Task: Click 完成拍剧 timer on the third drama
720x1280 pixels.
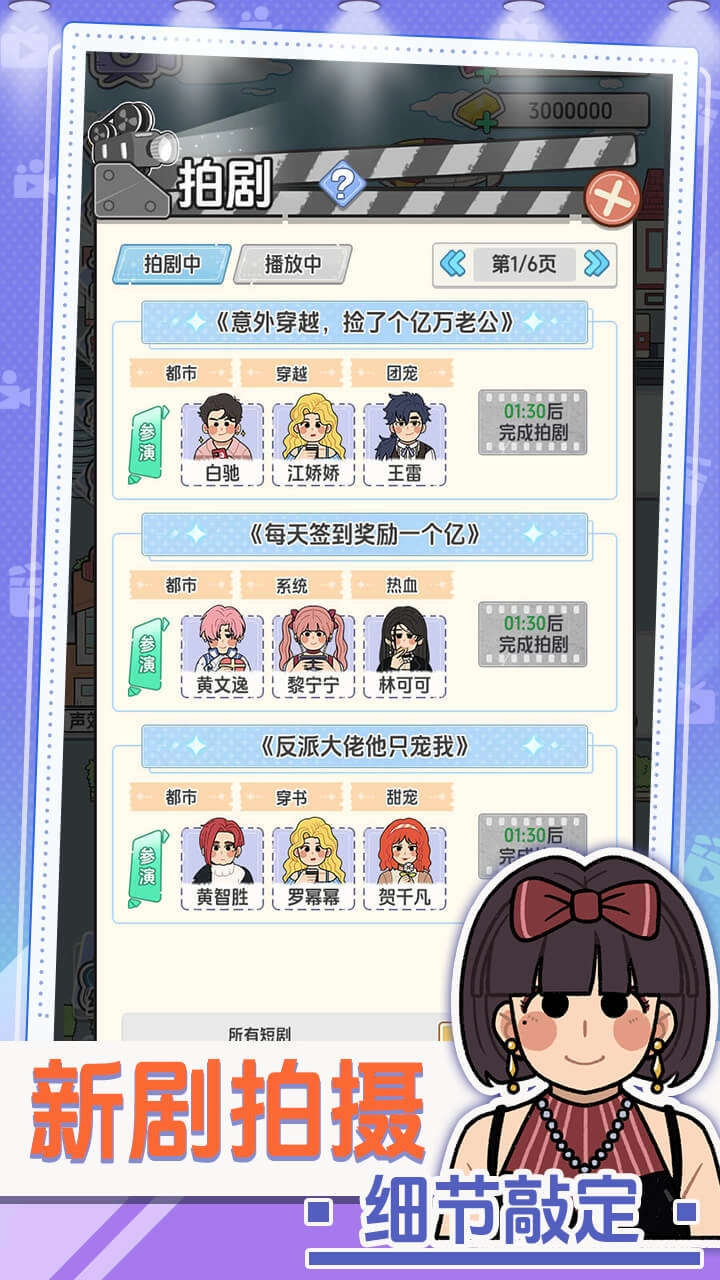Action: (x=533, y=845)
